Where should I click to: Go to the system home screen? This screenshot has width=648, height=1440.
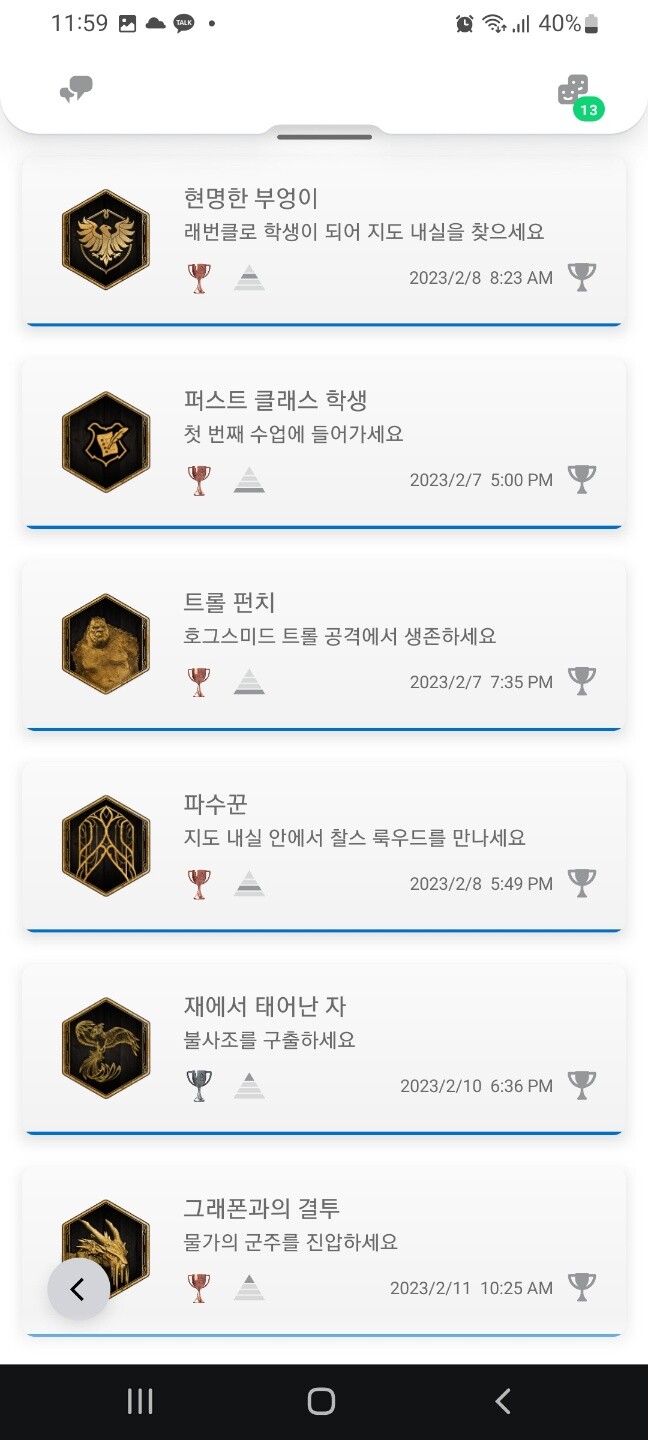321,1401
